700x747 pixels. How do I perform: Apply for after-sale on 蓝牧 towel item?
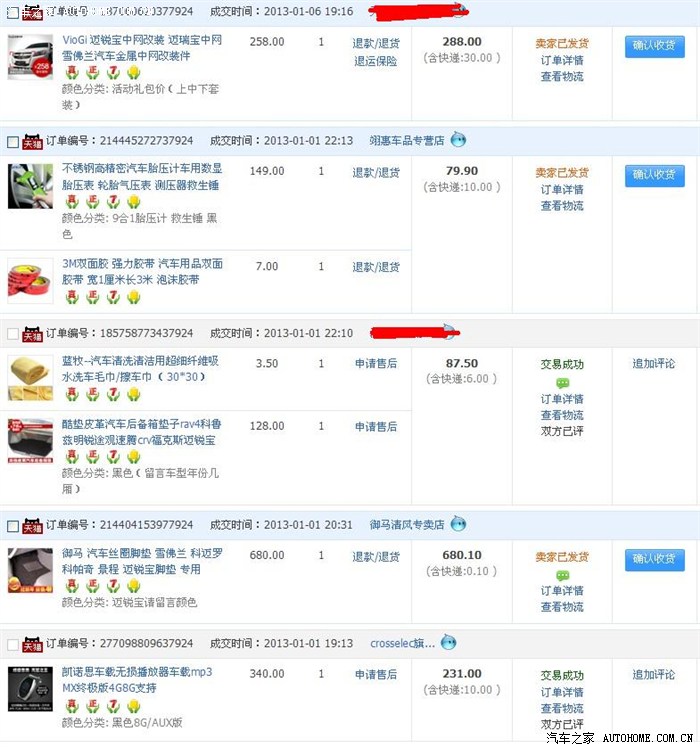[x=375, y=364]
